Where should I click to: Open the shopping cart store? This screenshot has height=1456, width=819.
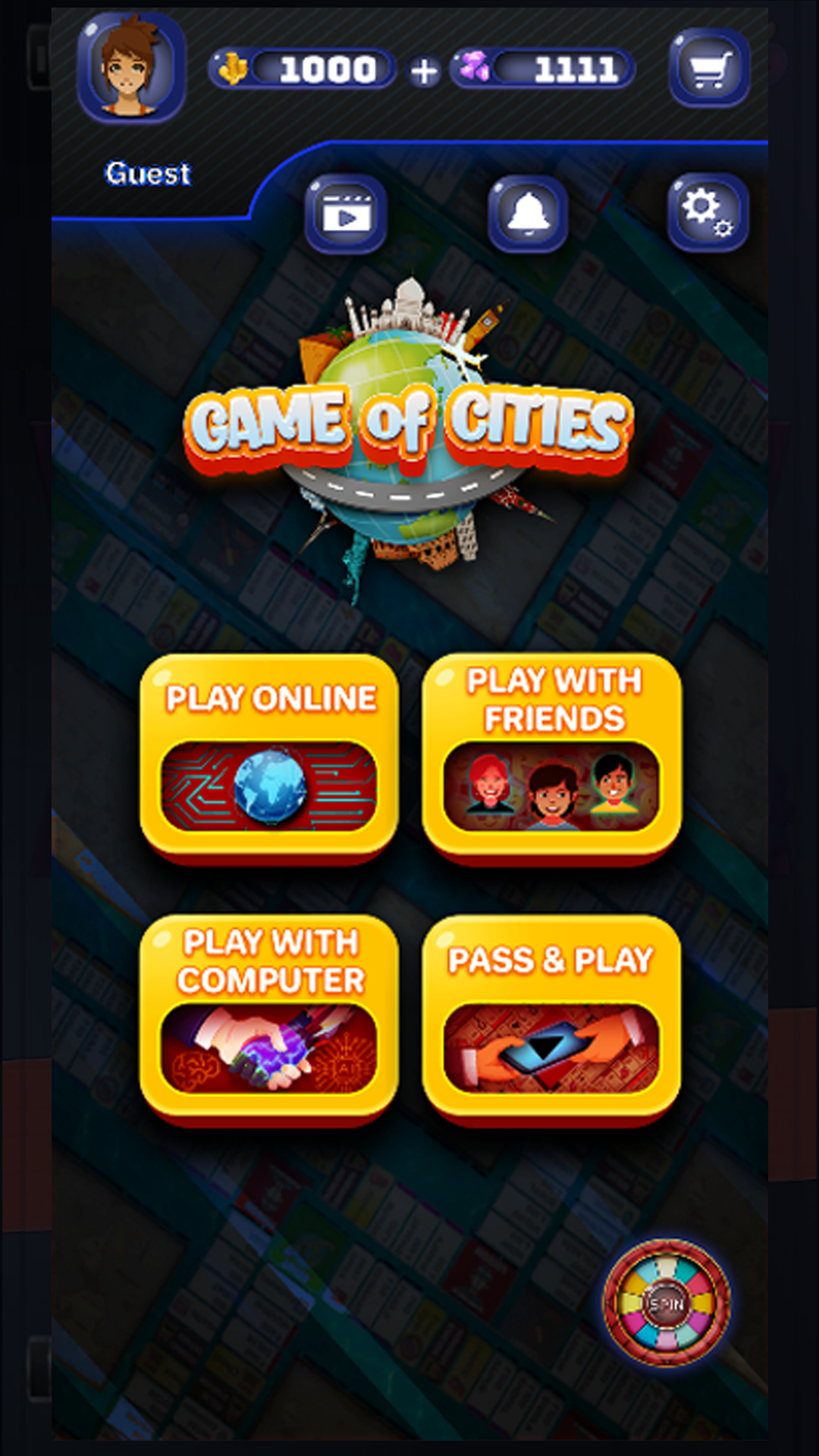point(709,68)
